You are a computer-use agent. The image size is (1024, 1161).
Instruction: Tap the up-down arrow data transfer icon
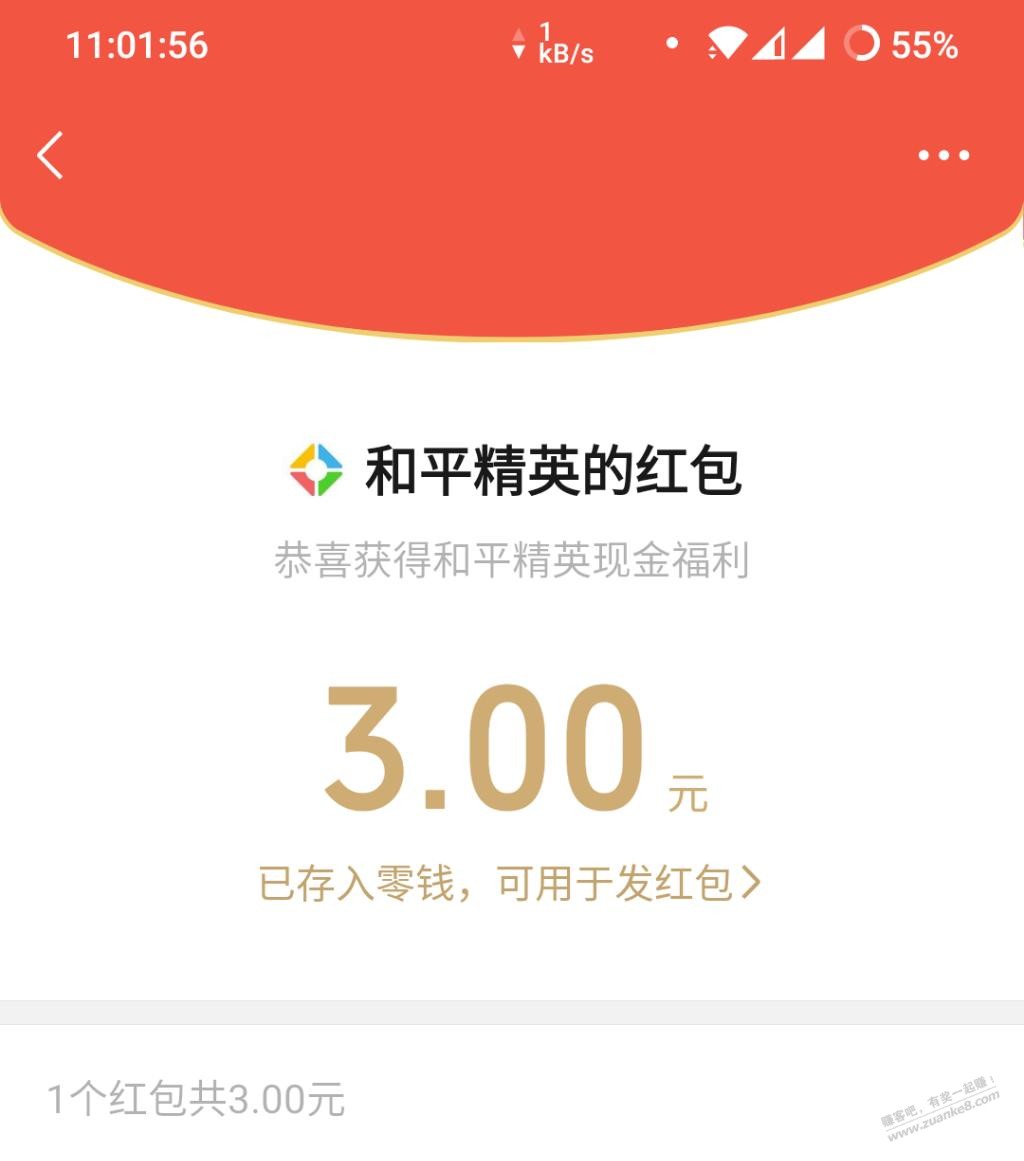point(519,44)
